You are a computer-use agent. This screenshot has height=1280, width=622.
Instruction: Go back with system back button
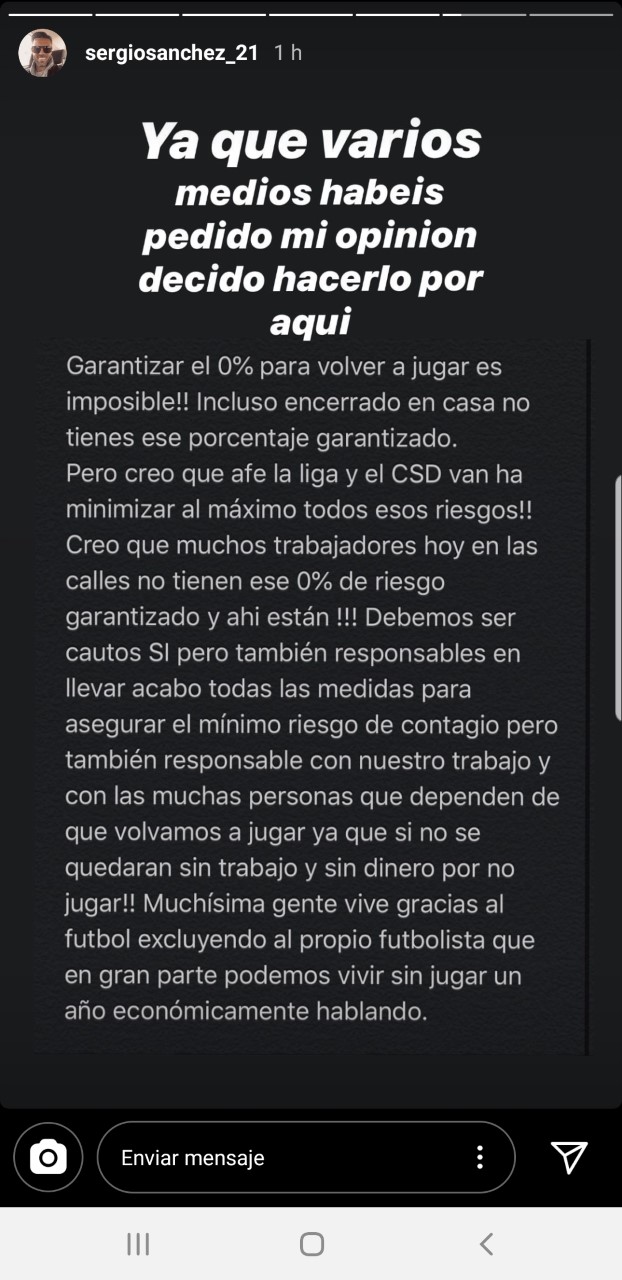[486, 1244]
